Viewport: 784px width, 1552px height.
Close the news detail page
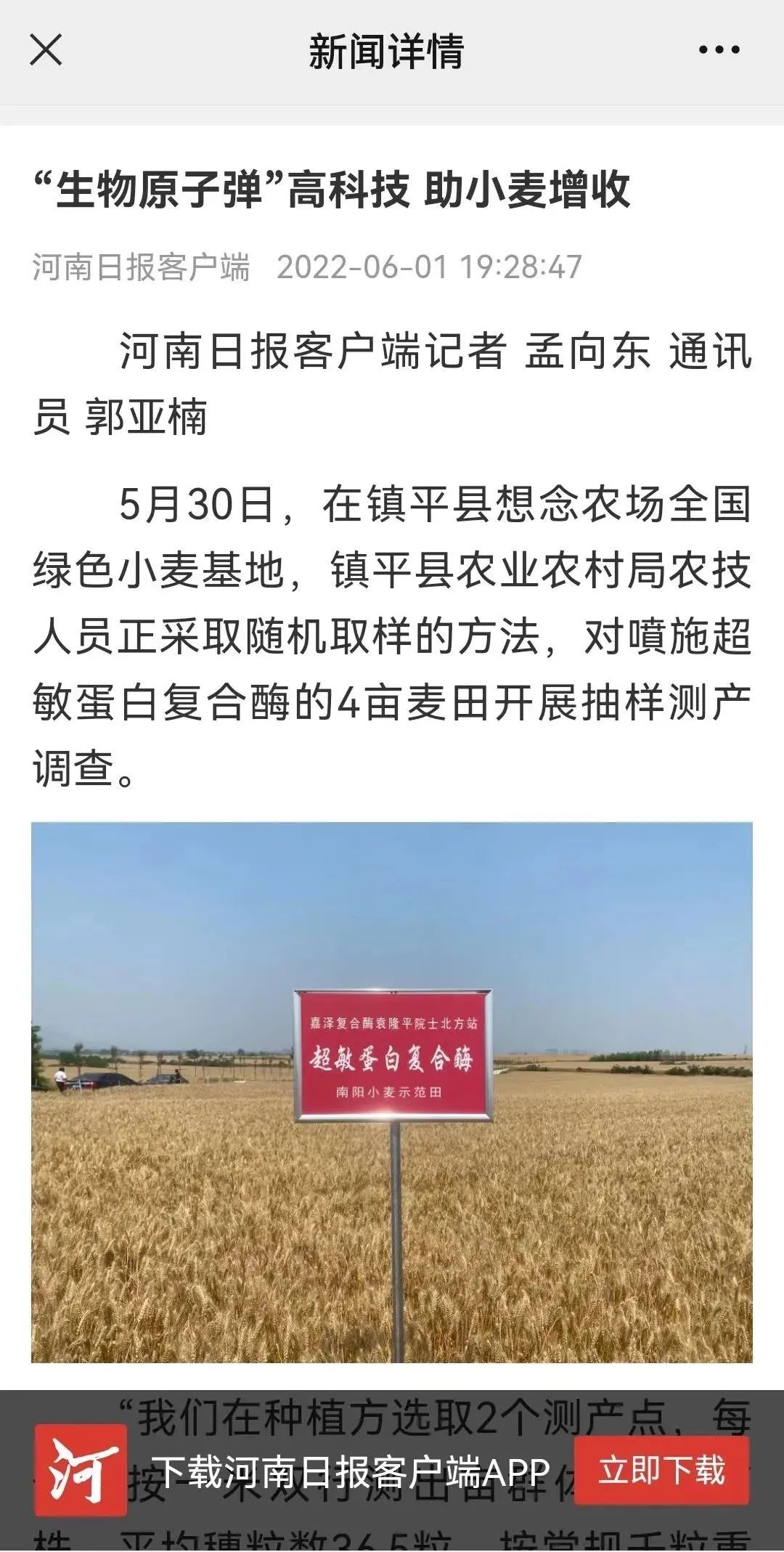pyautogui.click(x=46, y=51)
